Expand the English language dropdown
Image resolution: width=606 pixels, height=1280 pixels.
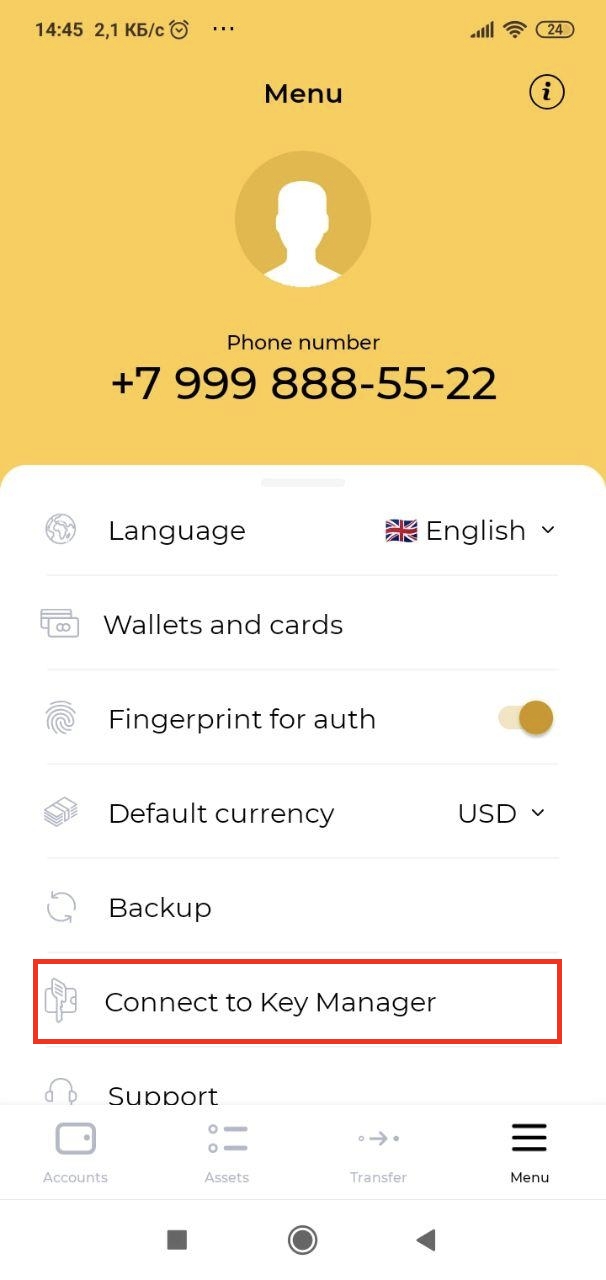pyautogui.click(x=470, y=530)
